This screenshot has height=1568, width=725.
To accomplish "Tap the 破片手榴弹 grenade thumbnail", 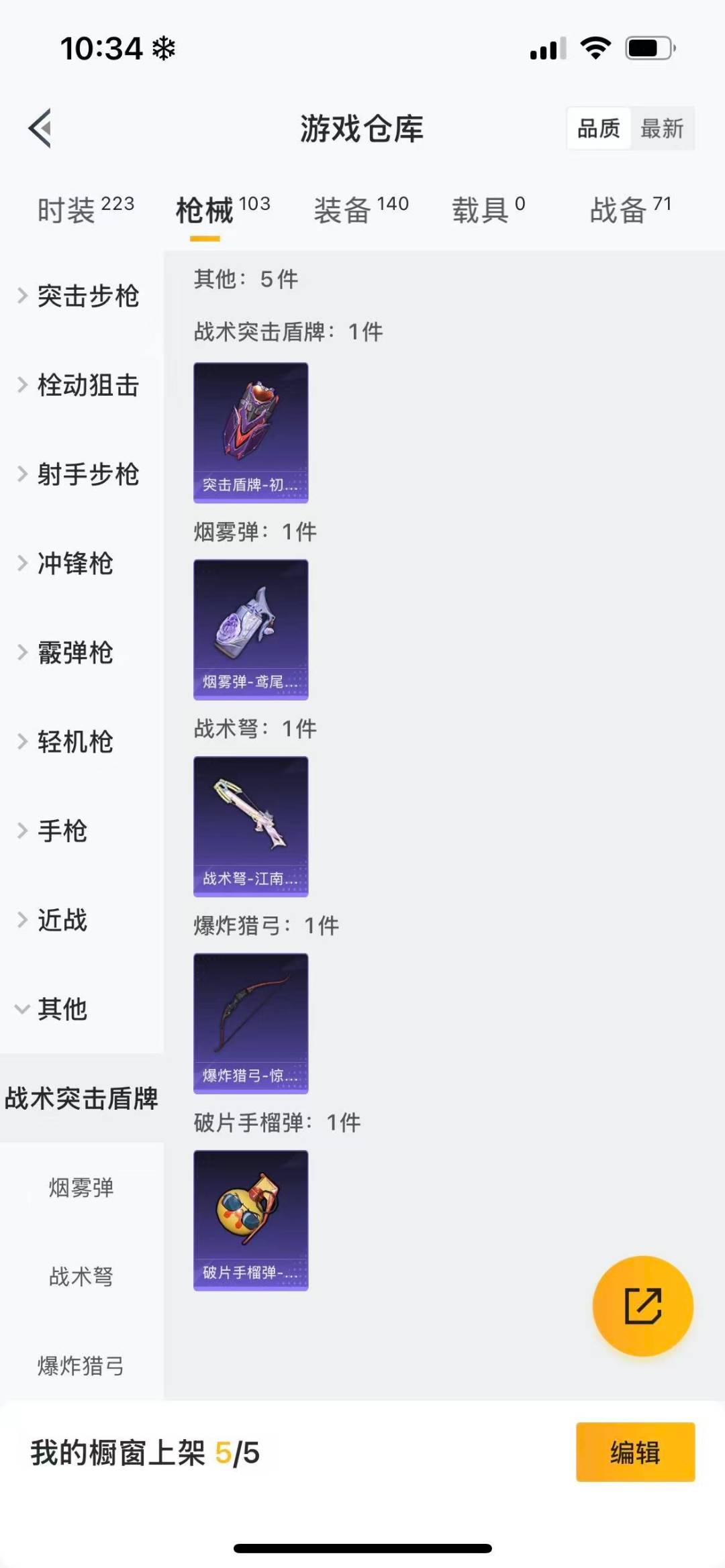I will [250, 1220].
